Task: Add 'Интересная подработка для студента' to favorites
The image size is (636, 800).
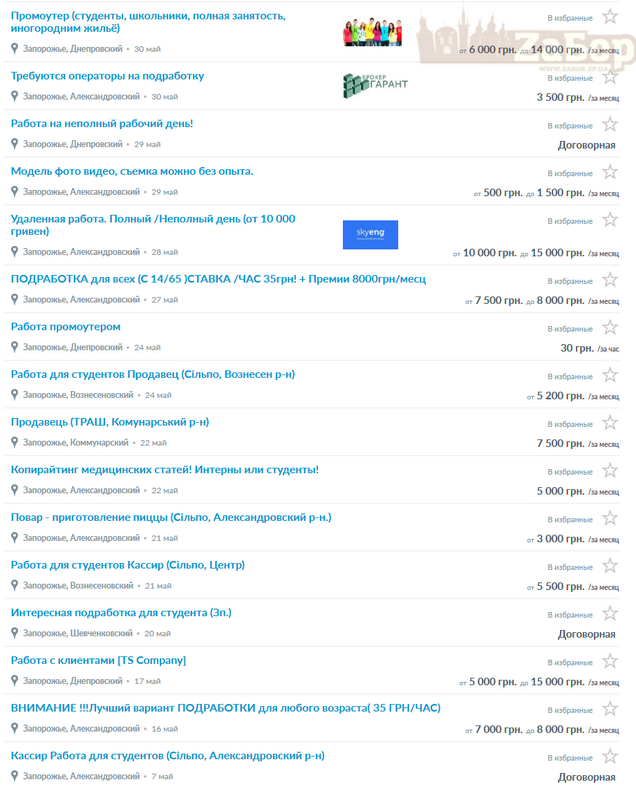Action: [x=610, y=614]
